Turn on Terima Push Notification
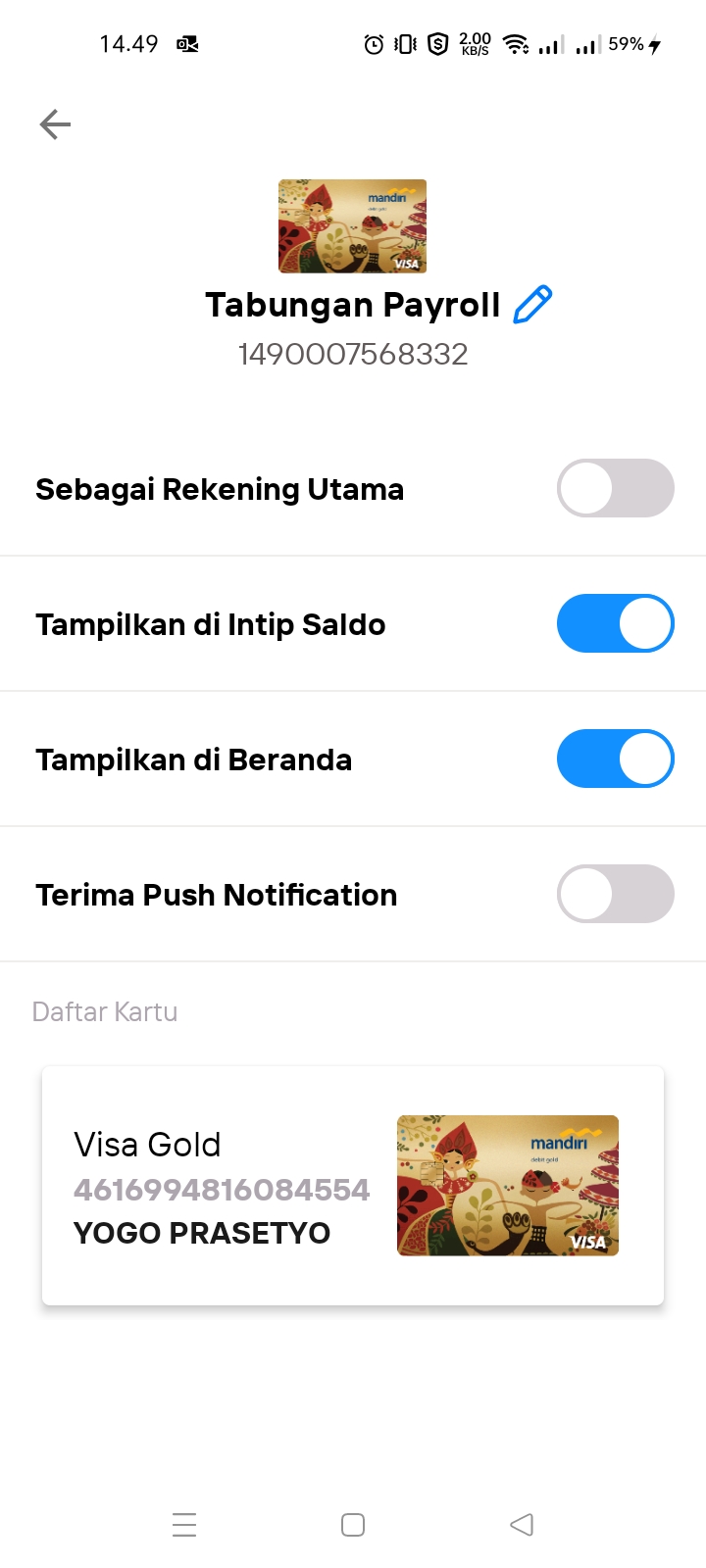706x1568 pixels. 615,894
